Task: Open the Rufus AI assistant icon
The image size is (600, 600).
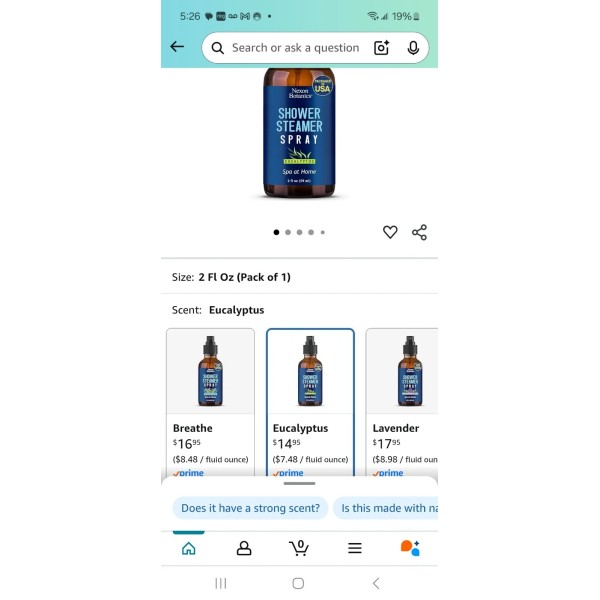Action: coord(410,548)
